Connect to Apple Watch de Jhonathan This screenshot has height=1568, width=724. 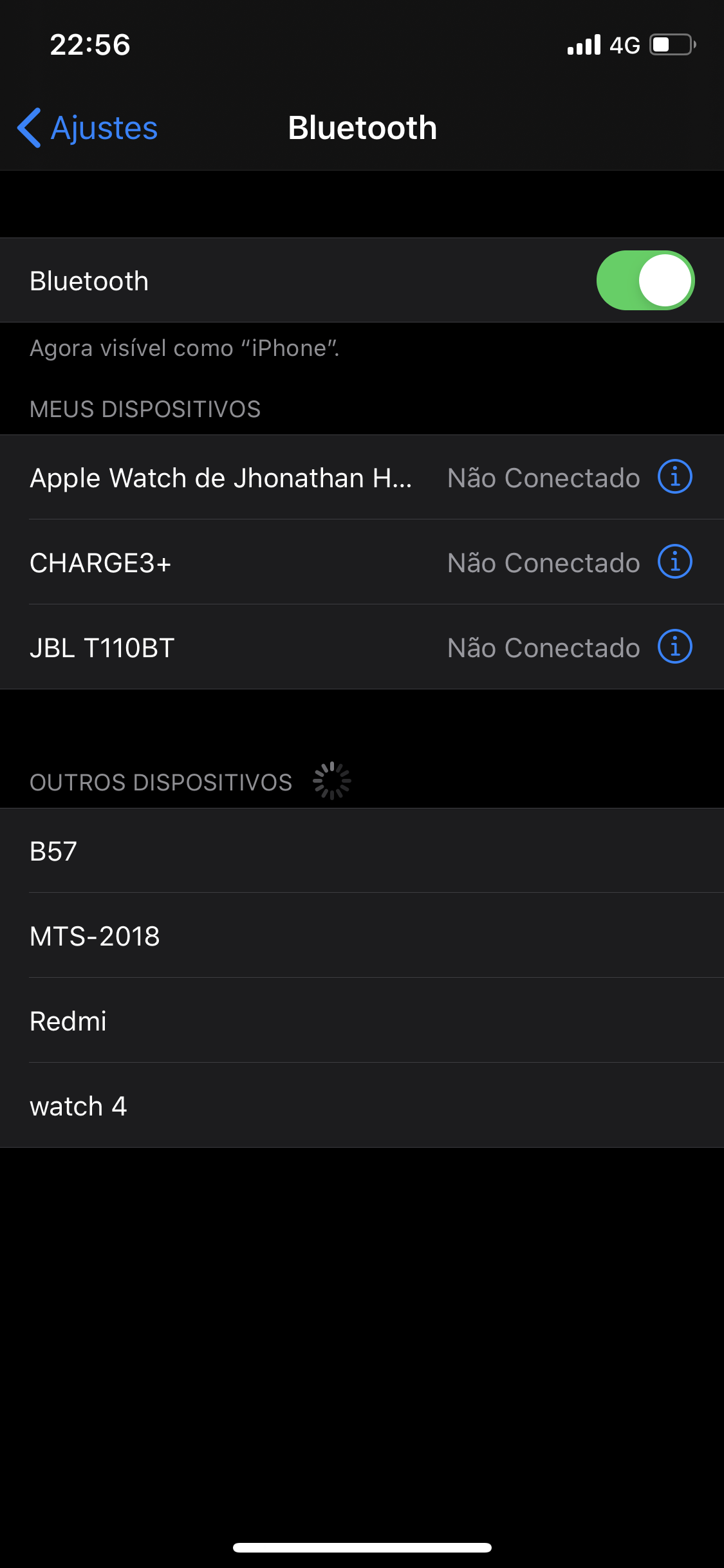pos(221,478)
